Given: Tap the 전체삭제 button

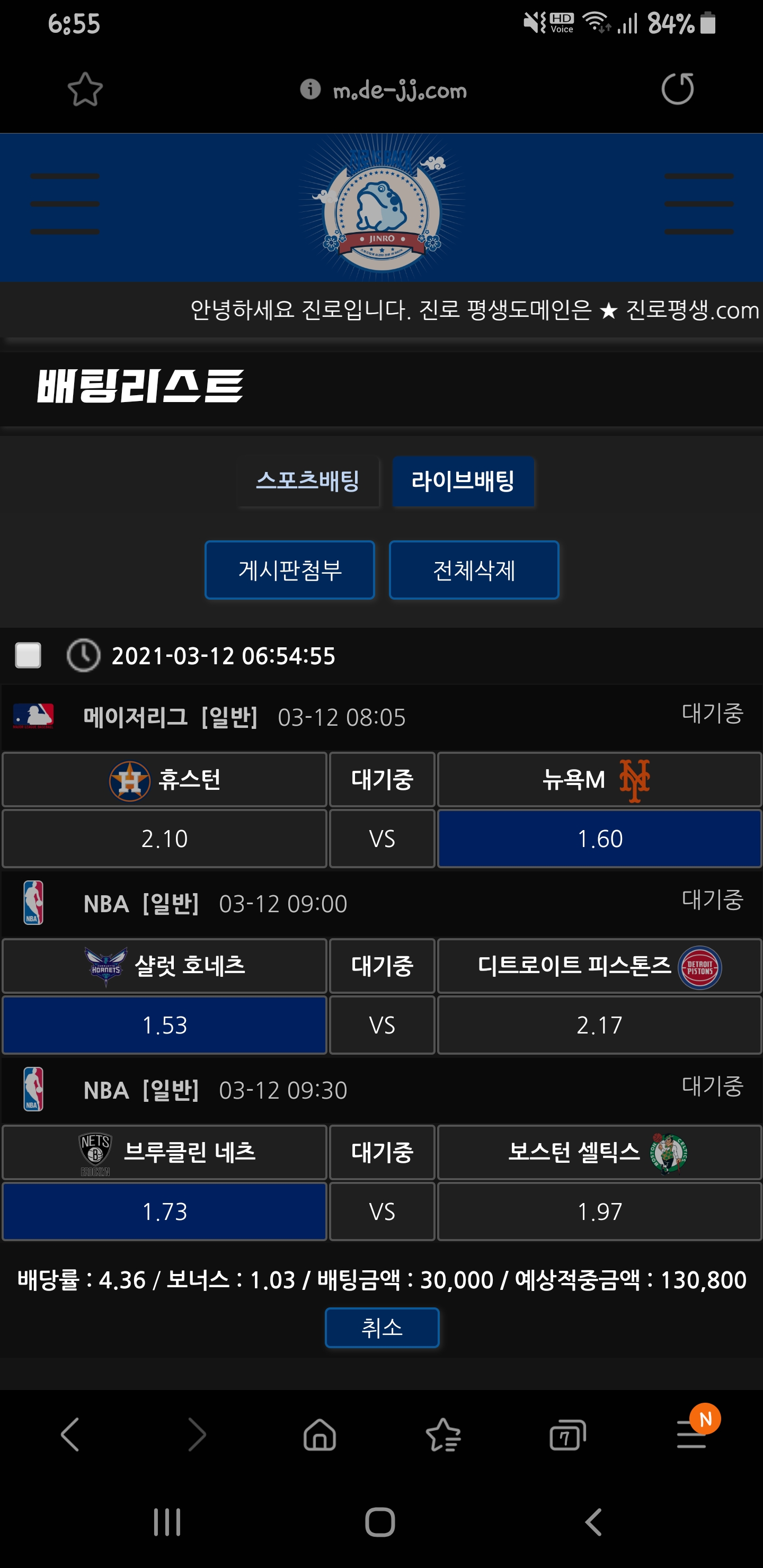Looking at the screenshot, I should pos(474,570).
